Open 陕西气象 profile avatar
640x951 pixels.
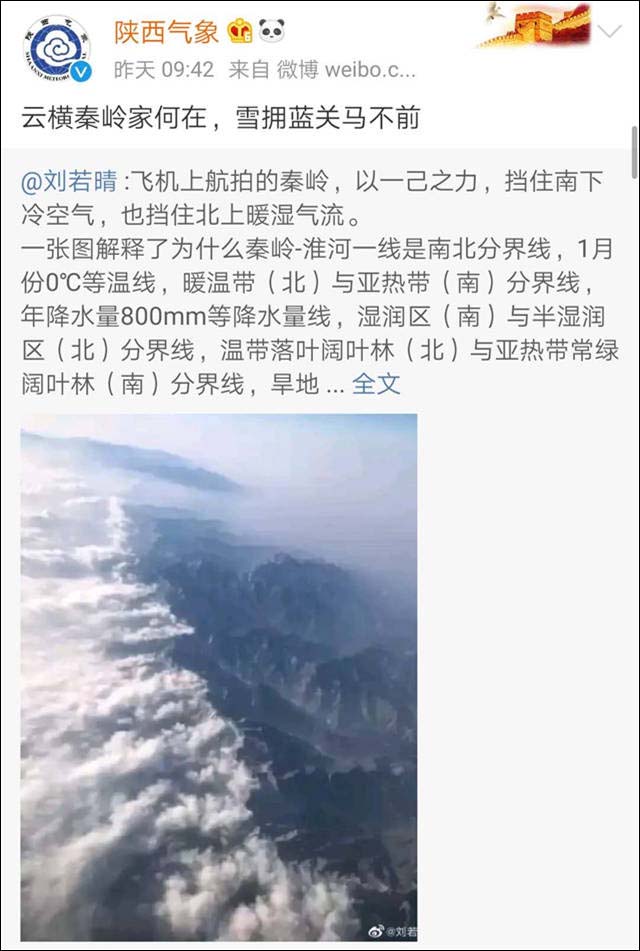click(57, 48)
